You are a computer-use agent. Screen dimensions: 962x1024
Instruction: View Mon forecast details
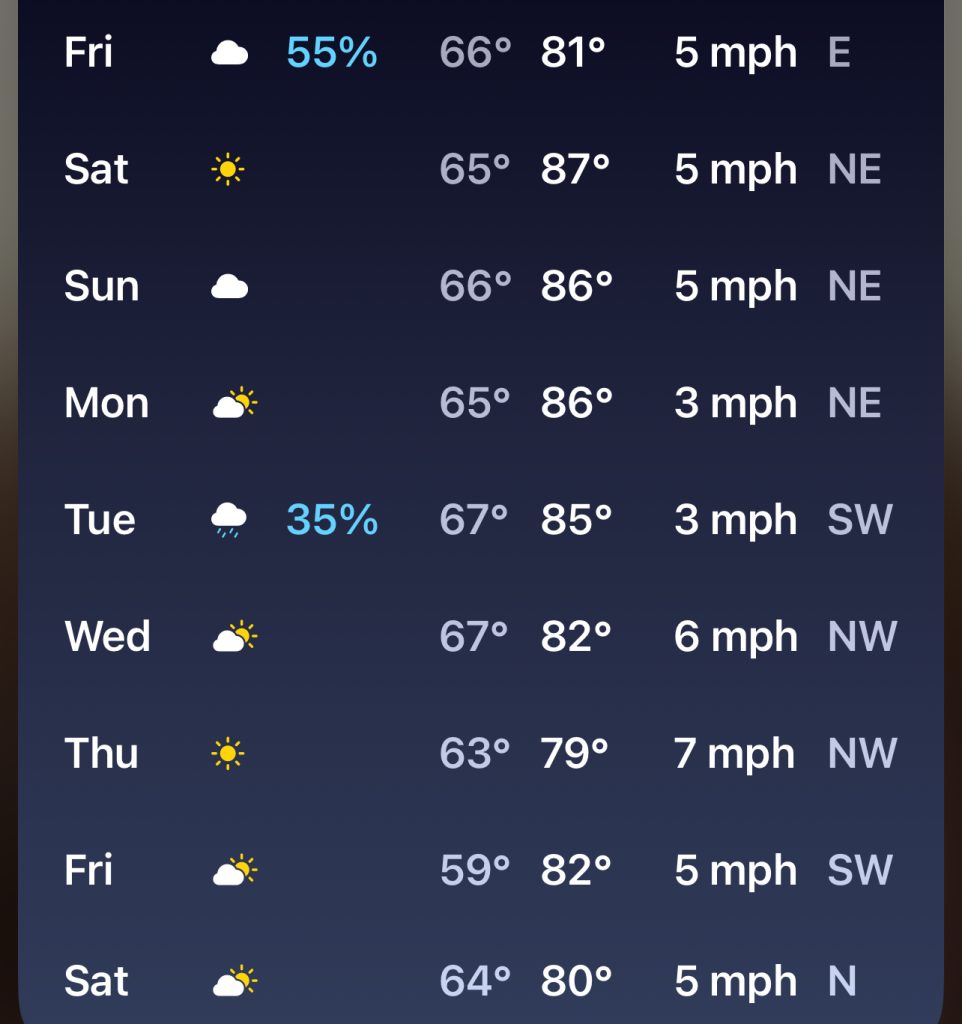[480, 403]
